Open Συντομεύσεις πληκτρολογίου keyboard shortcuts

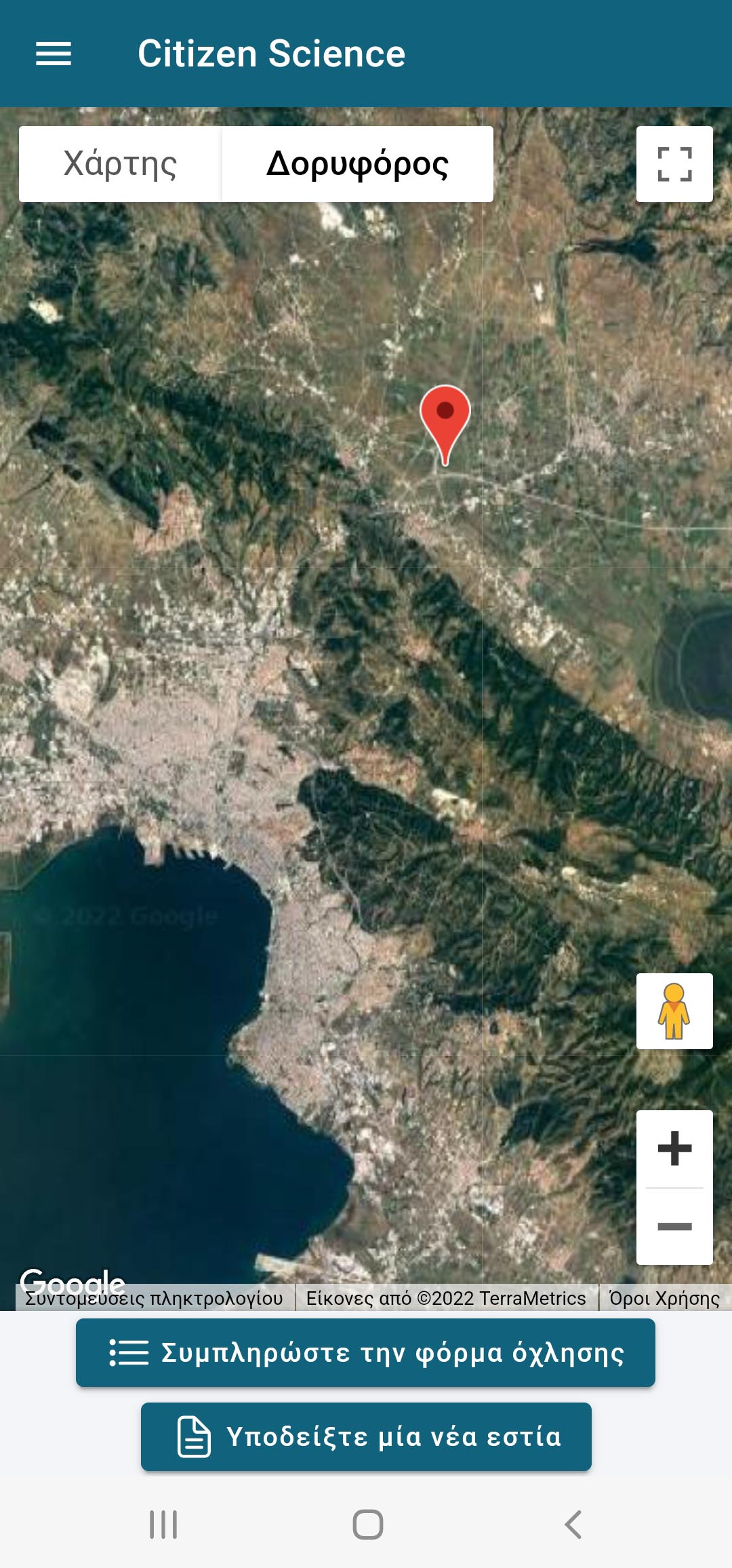(x=155, y=1298)
